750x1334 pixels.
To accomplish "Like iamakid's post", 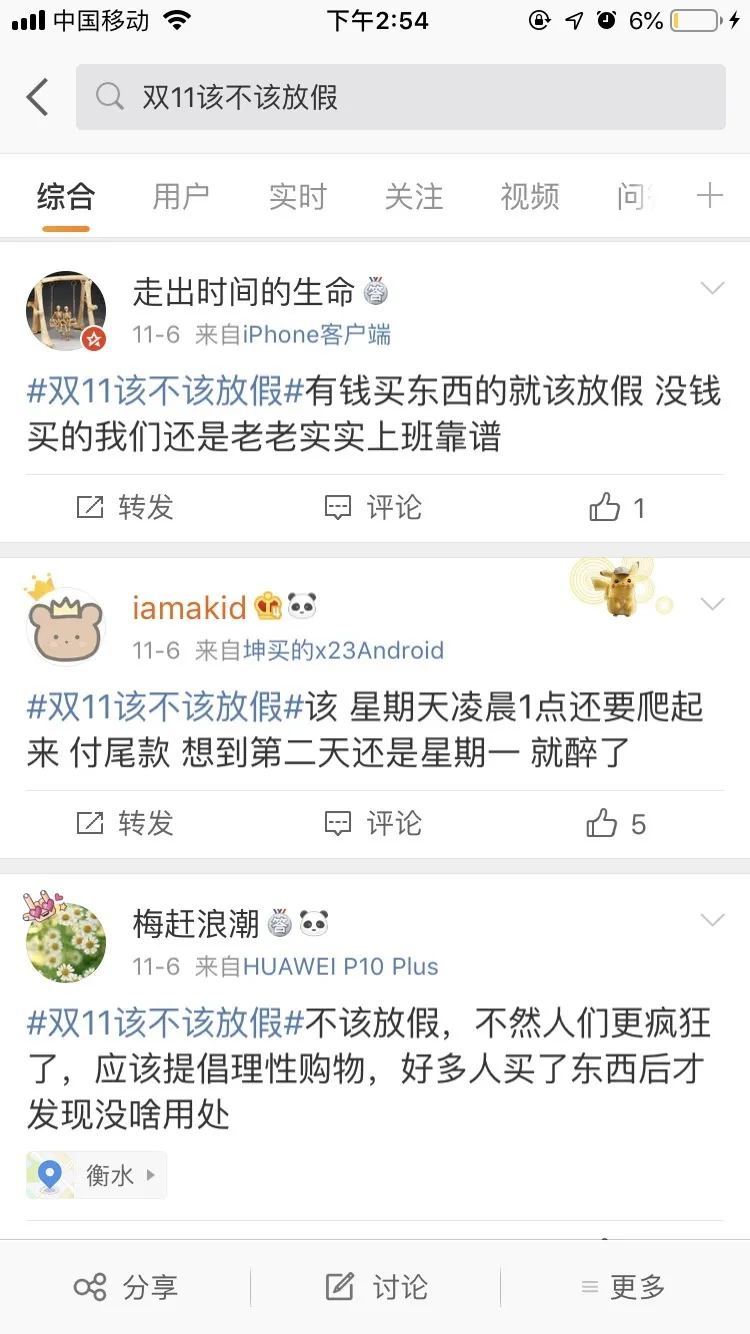I will point(616,824).
